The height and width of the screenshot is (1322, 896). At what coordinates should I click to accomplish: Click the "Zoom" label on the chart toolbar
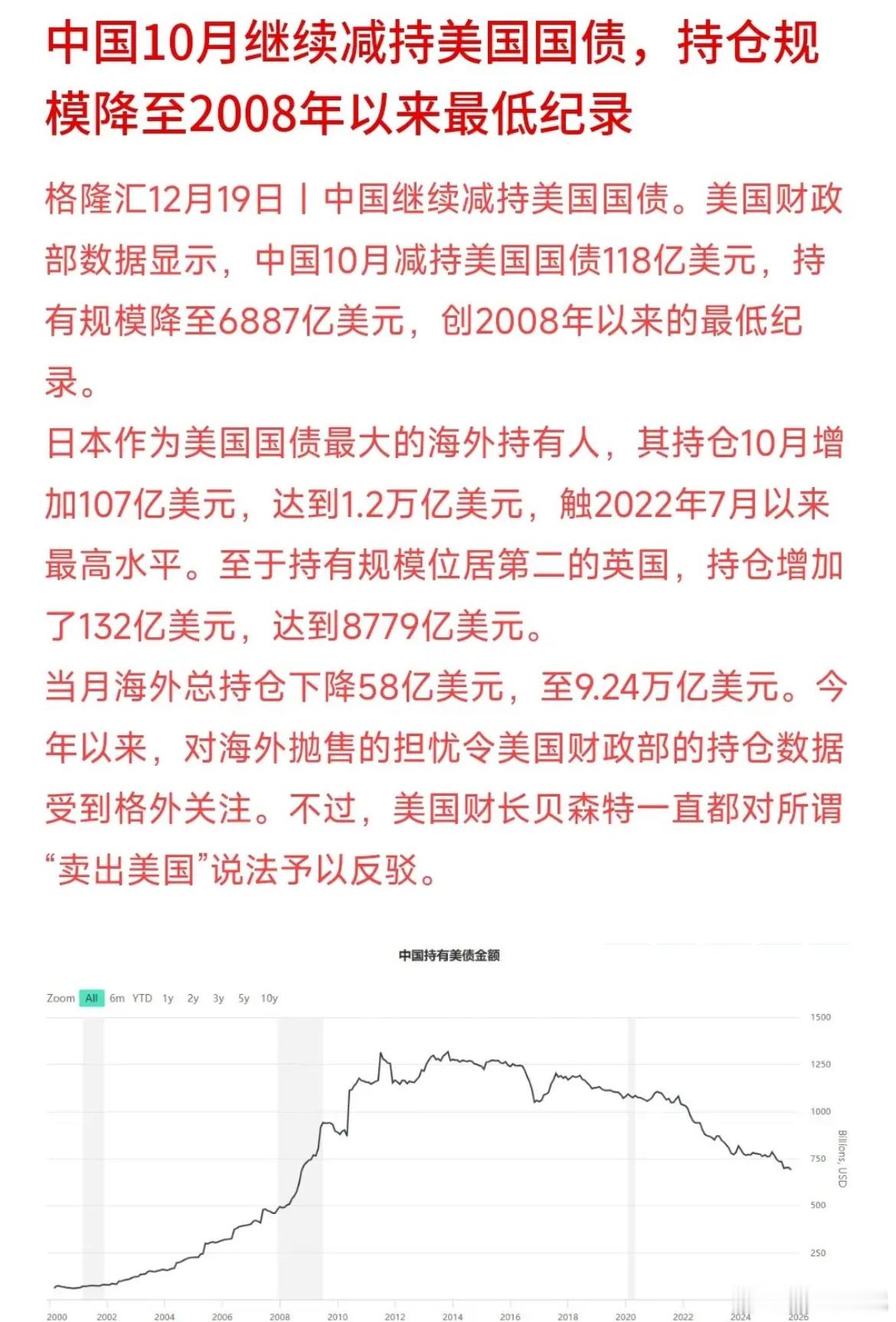(60, 996)
